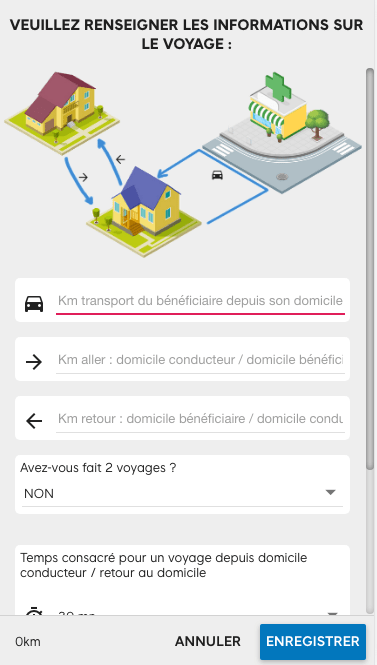Screen dimensions: 377x665
Task: Open the 'Avez-vous fait 2 voyages' dropdown
Action: pyautogui.click(x=182, y=493)
